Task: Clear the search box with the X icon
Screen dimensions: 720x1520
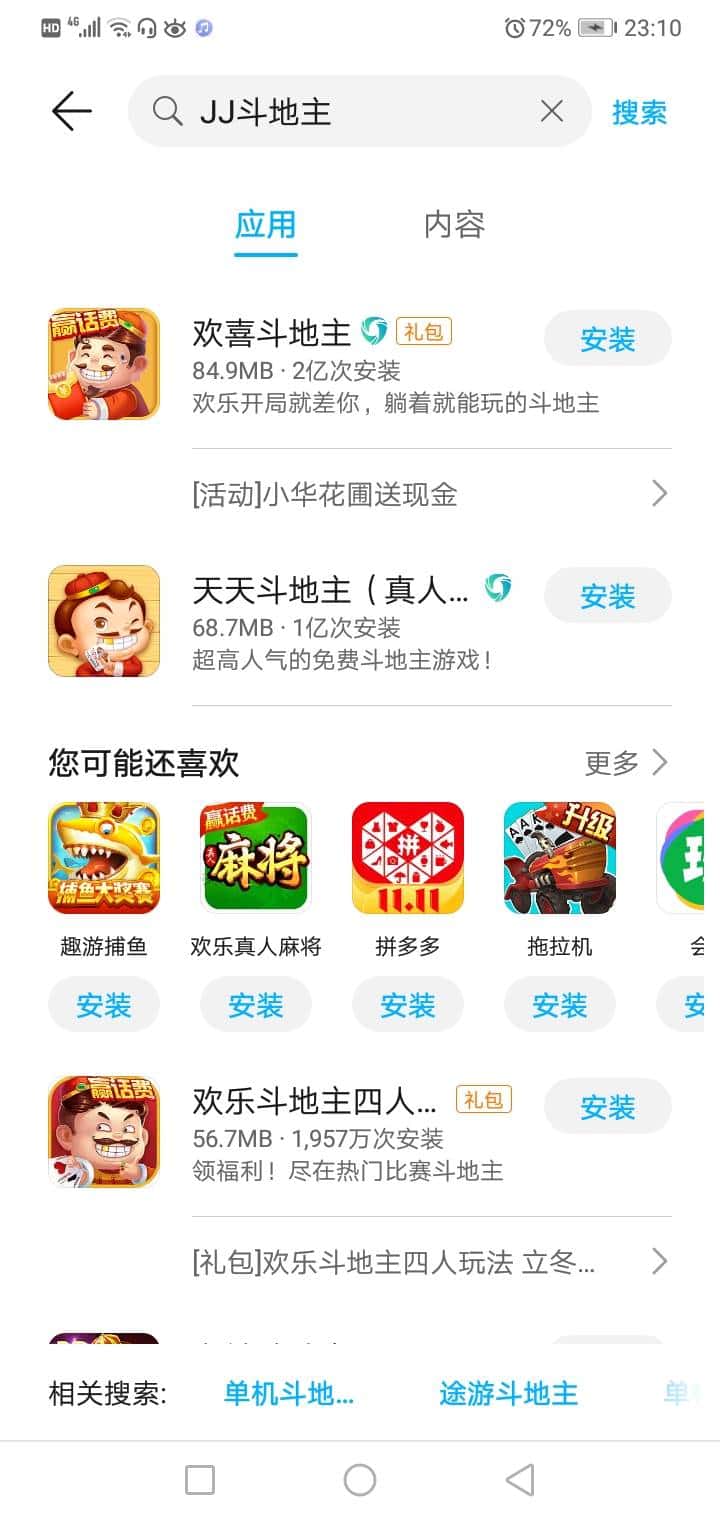Action: tap(551, 111)
